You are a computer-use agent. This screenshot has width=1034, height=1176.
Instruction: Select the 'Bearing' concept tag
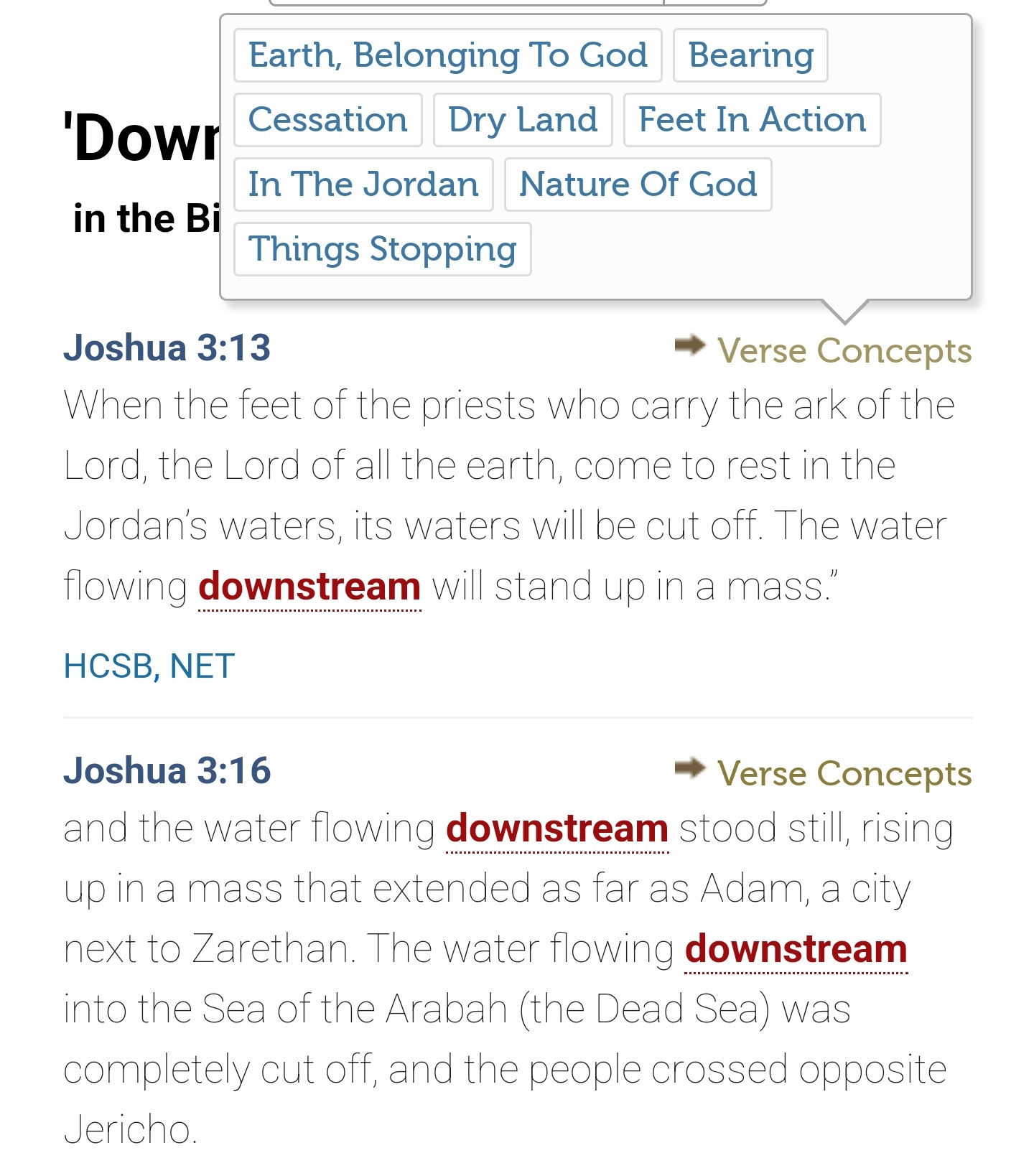pyautogui.click(x=750, y=55)
